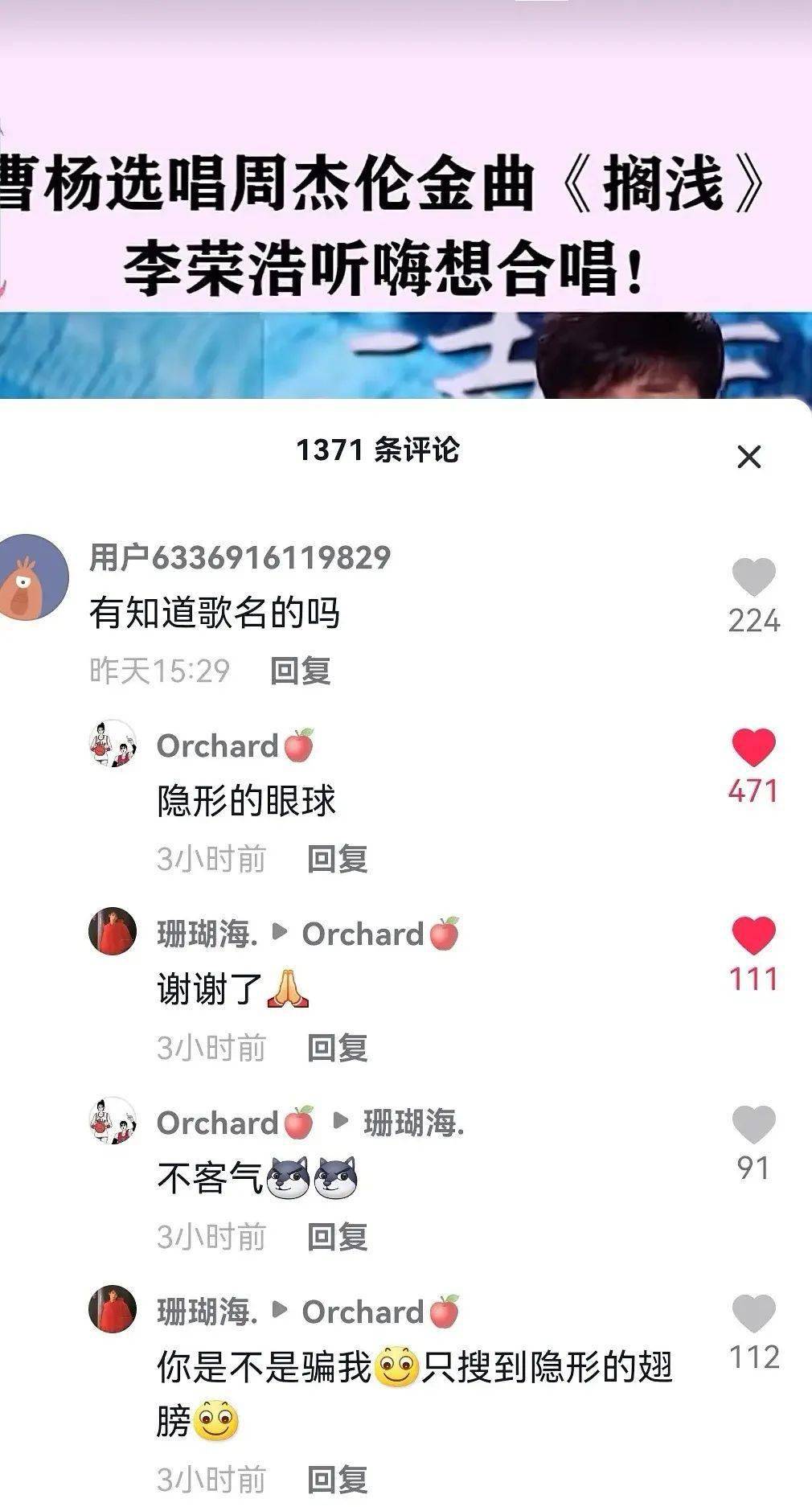Click Orchard's apple profile avatar

[113, 745]
